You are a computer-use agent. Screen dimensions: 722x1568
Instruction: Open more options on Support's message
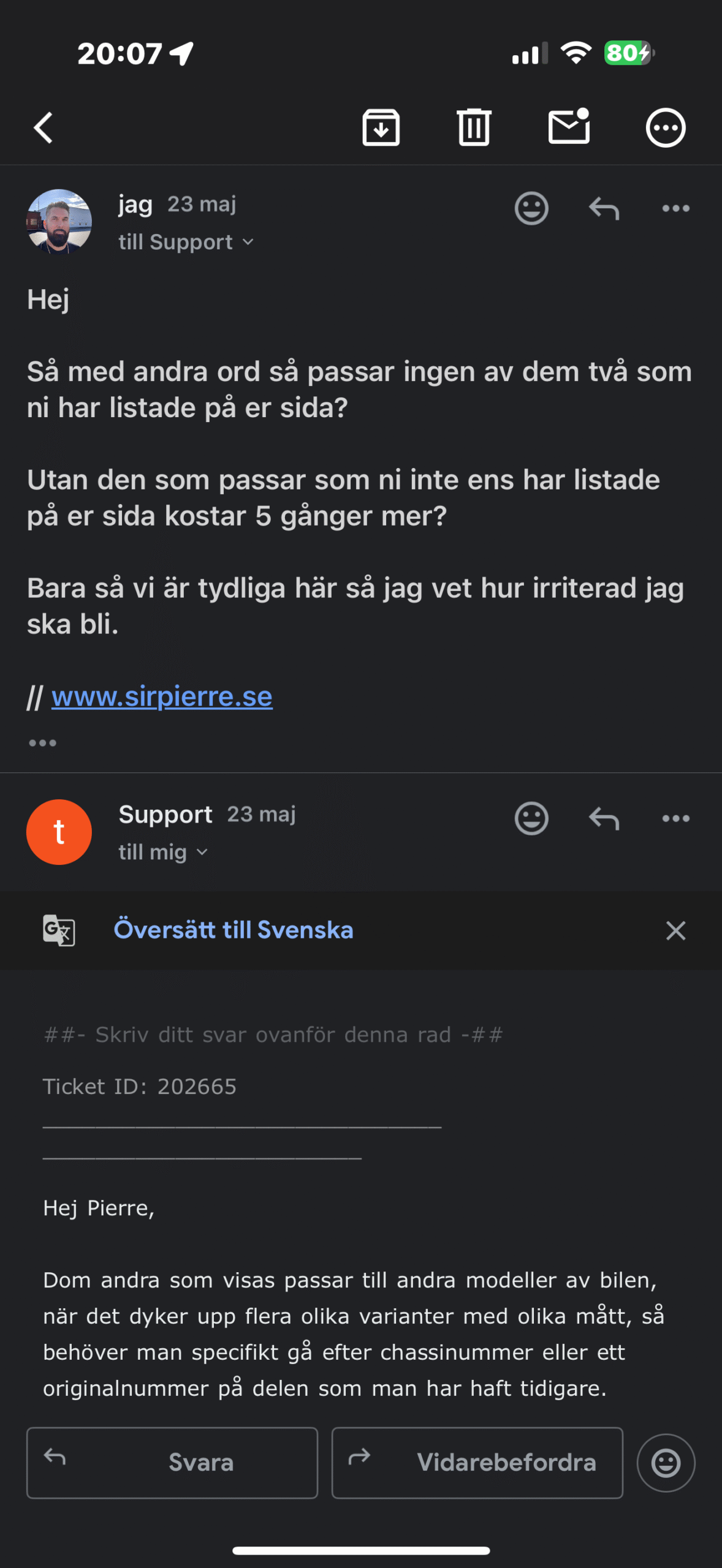[676, 818]
